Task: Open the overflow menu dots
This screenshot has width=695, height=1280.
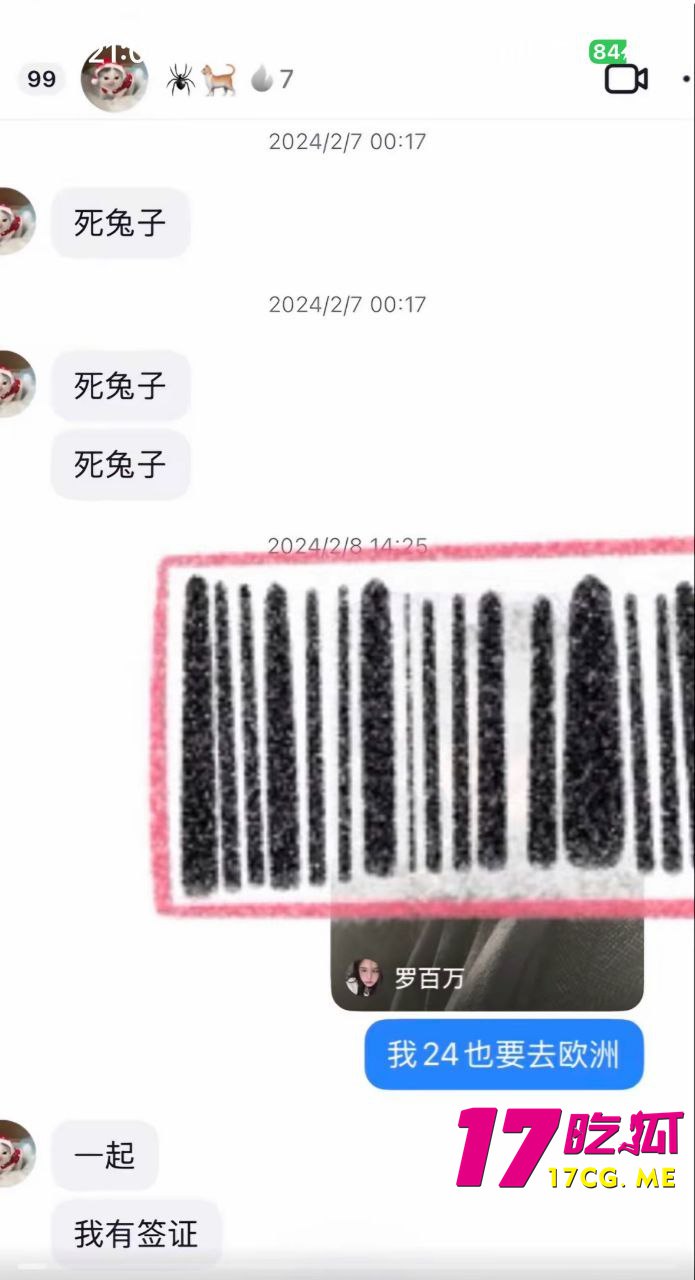Action: click(687, 78)
